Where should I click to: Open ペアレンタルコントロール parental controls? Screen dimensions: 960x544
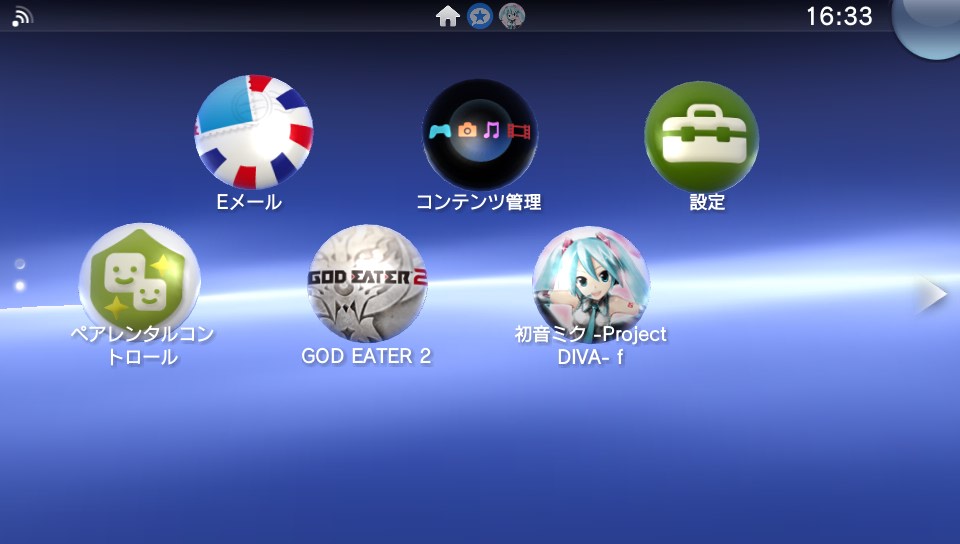tap(140, 281)
